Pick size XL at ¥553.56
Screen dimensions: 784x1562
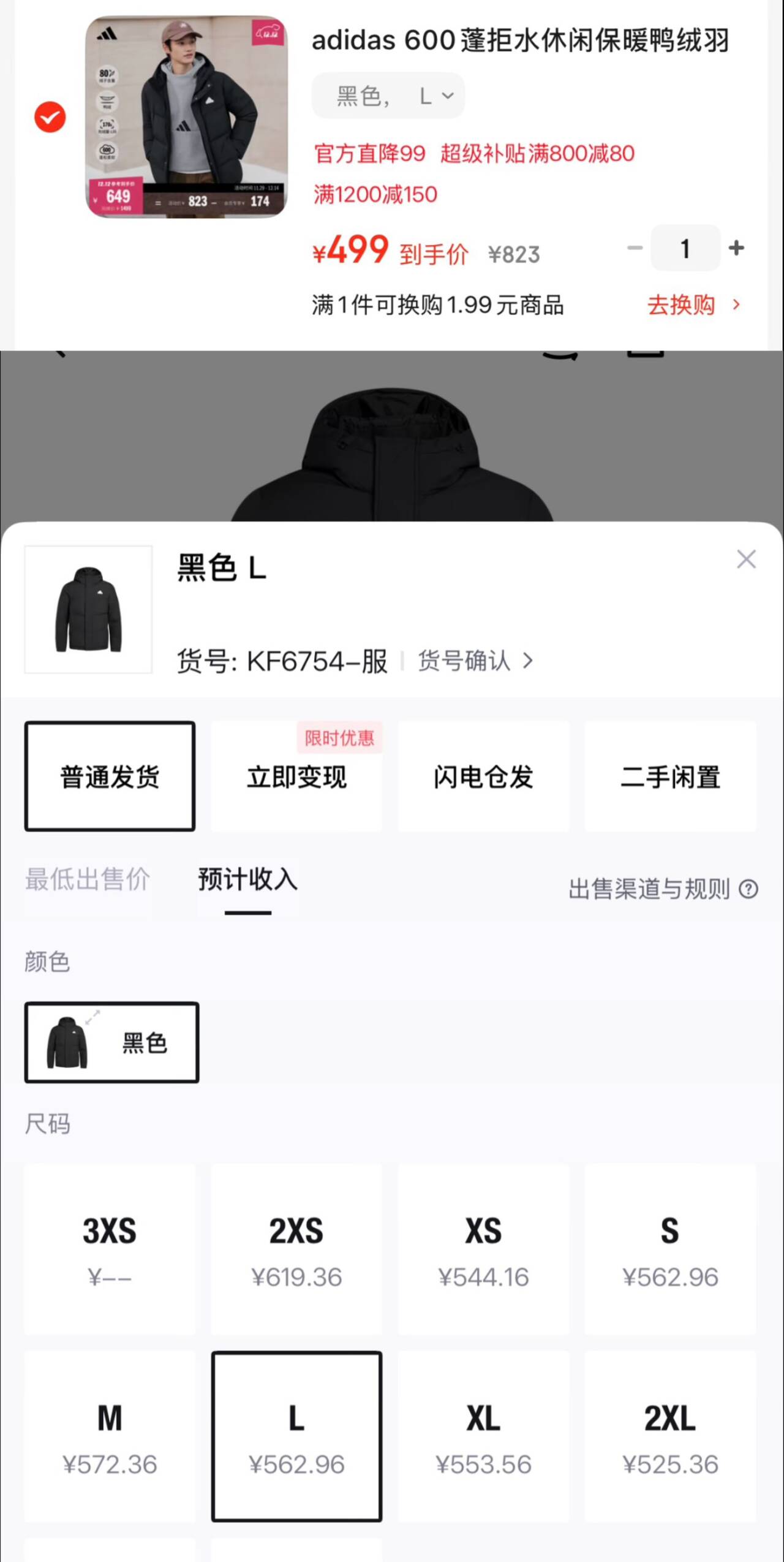pyautogui.click(x=483, y=1436)
